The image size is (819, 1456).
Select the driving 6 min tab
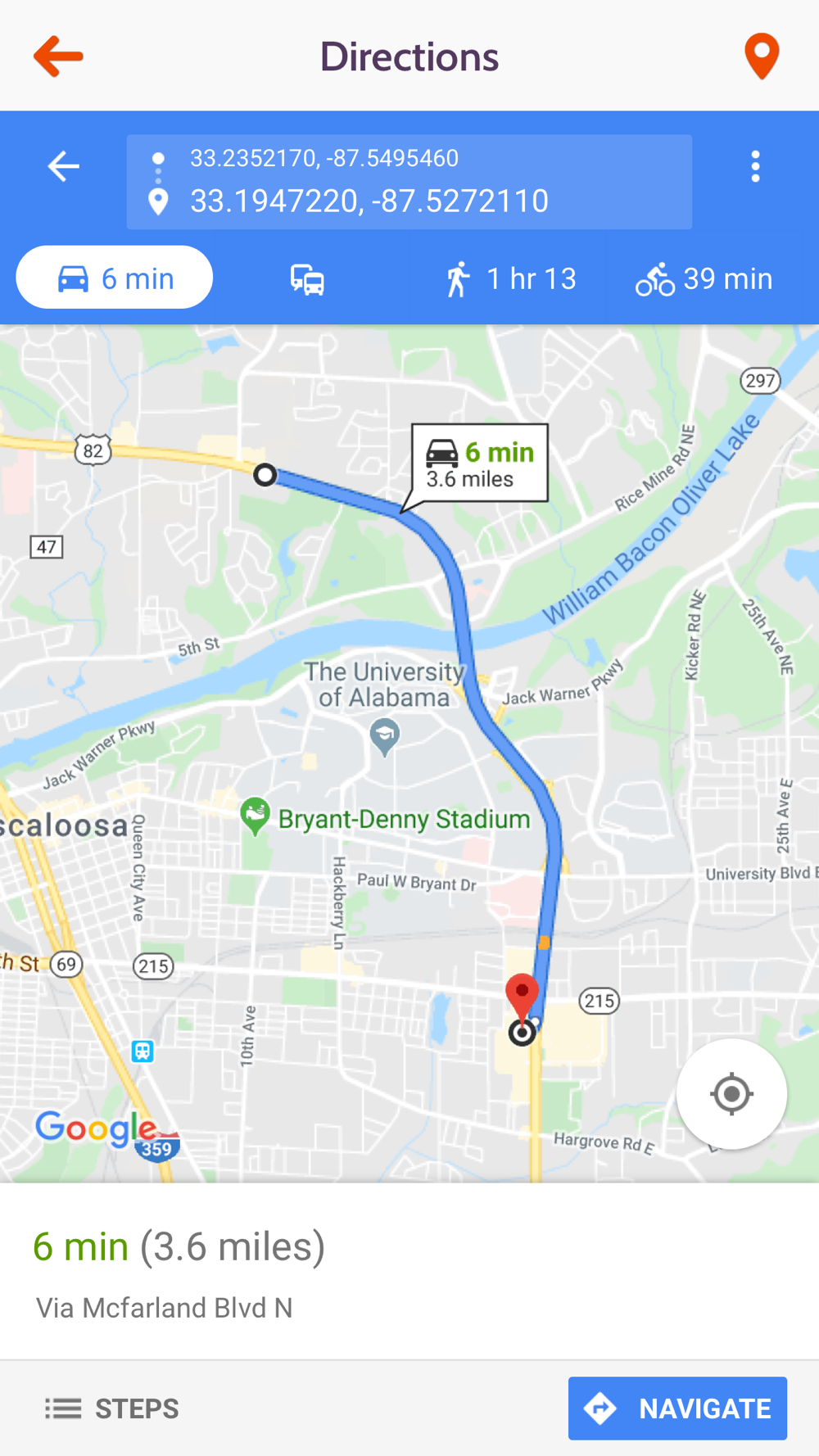coord(115,278)
